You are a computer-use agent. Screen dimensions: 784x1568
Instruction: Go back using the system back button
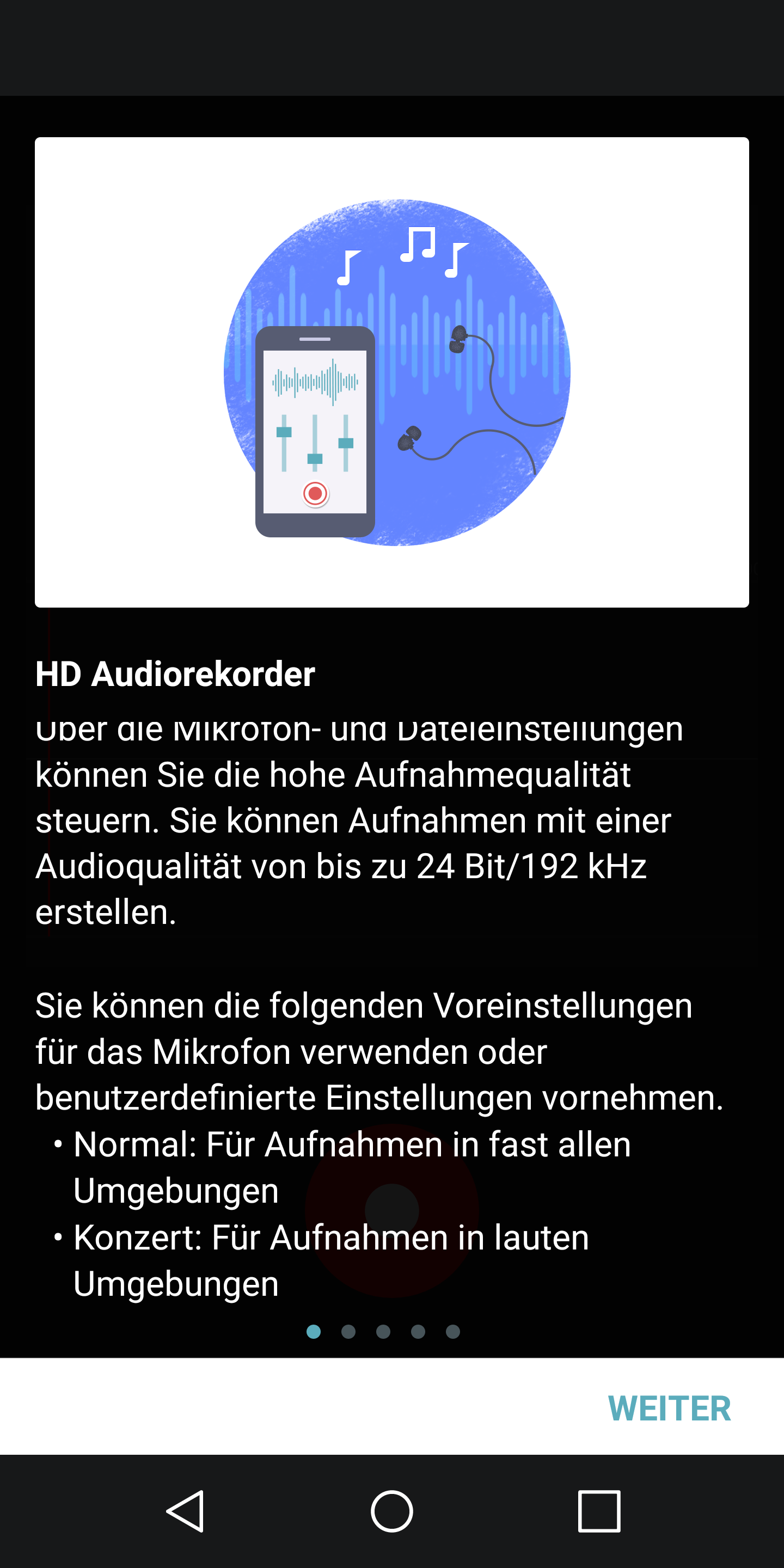(x=185, y=1511)
